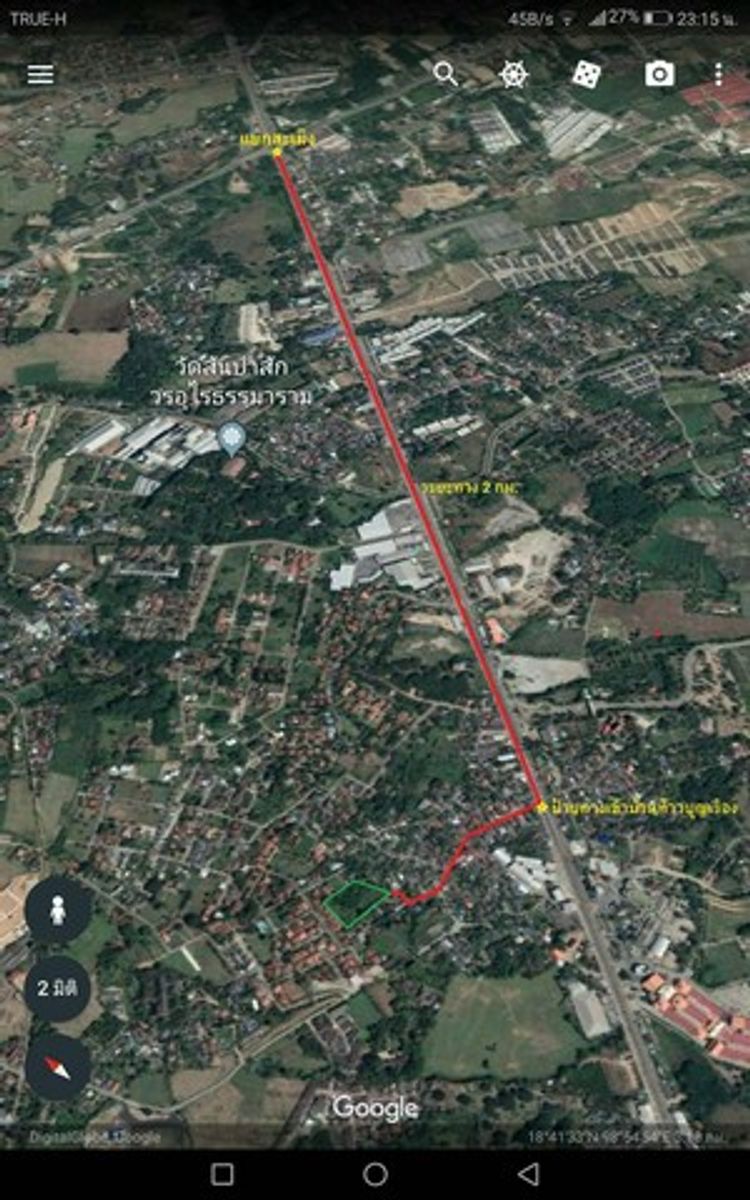Select the วัดสันป่าสักวรอุไรธรรมาราม place marker
The width and height of the screenshot is (750, 1200).
(x=231, y=437)
